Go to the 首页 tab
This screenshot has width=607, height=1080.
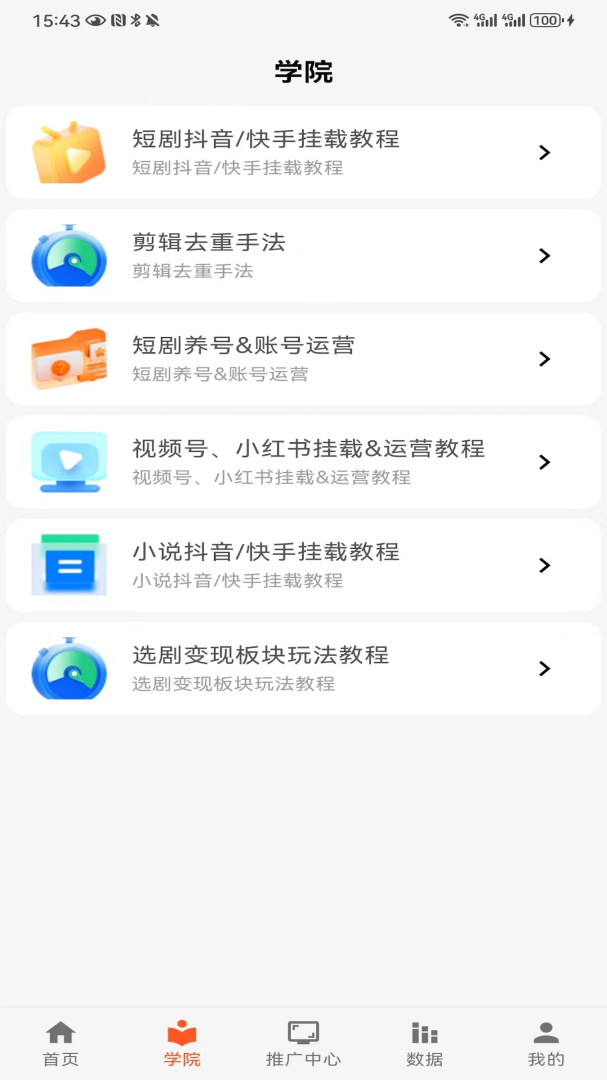(61, 1044)
